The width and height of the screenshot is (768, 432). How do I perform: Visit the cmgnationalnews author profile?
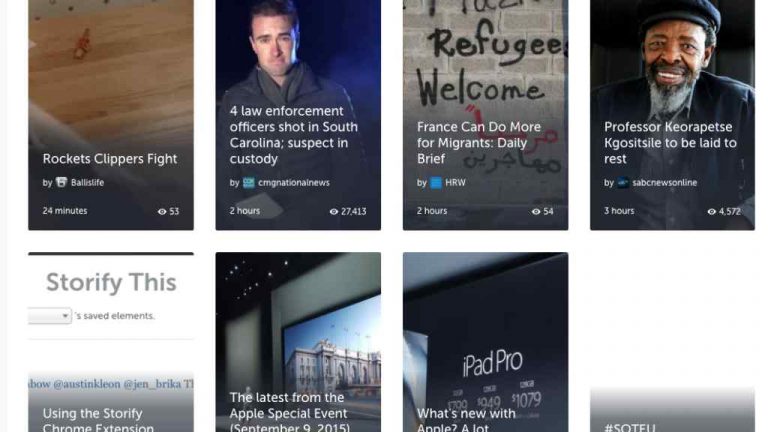point(293,183)
